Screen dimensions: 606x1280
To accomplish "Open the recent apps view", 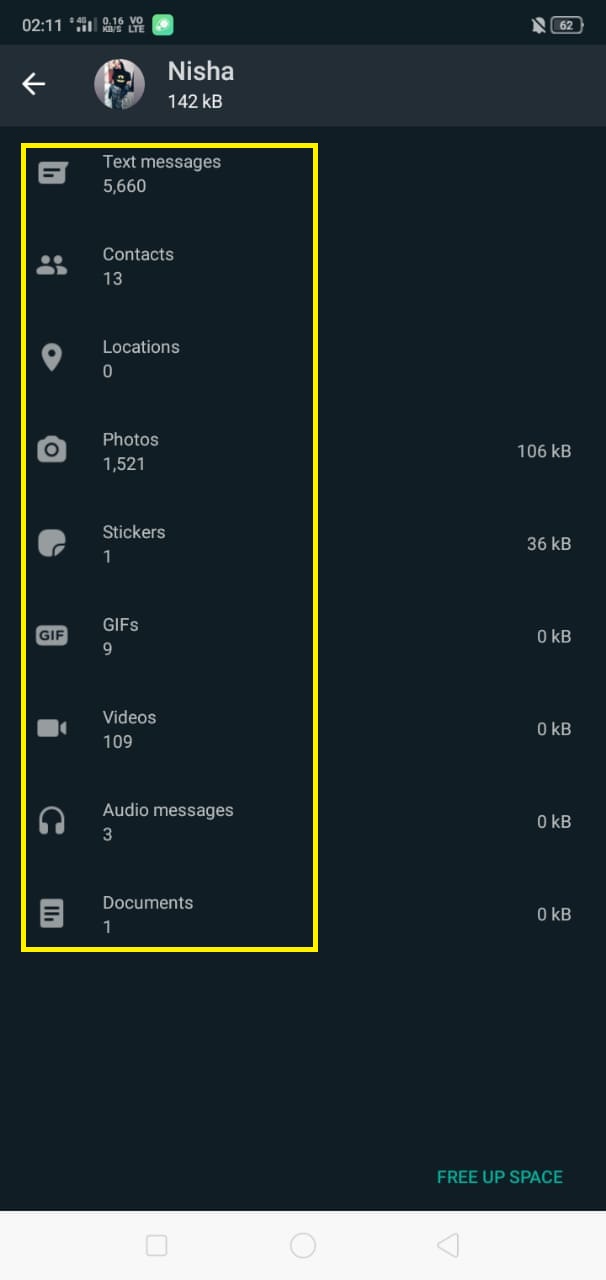I will click(x=156, y=1245).
